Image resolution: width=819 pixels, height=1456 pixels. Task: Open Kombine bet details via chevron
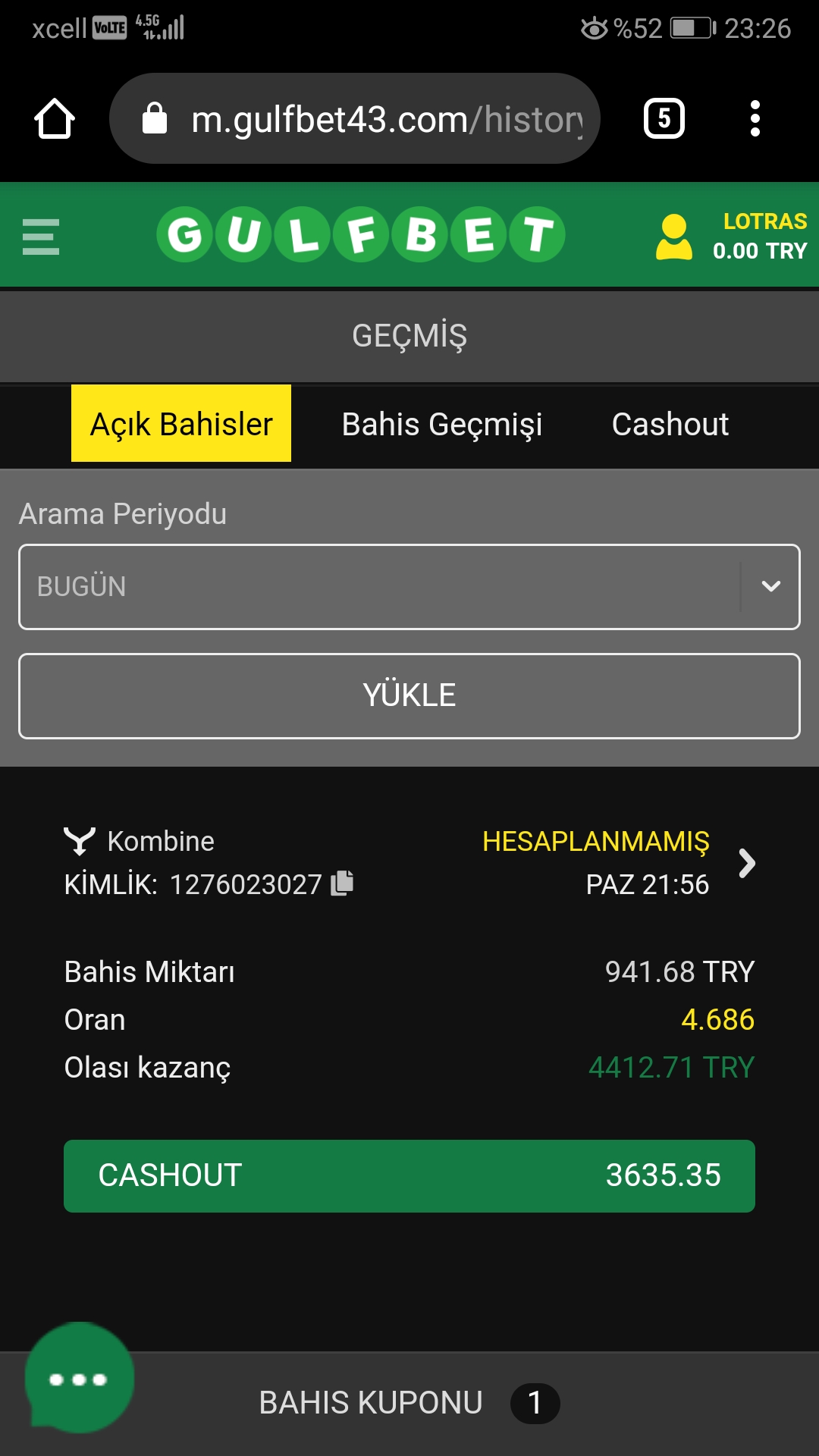click(747, 863)
